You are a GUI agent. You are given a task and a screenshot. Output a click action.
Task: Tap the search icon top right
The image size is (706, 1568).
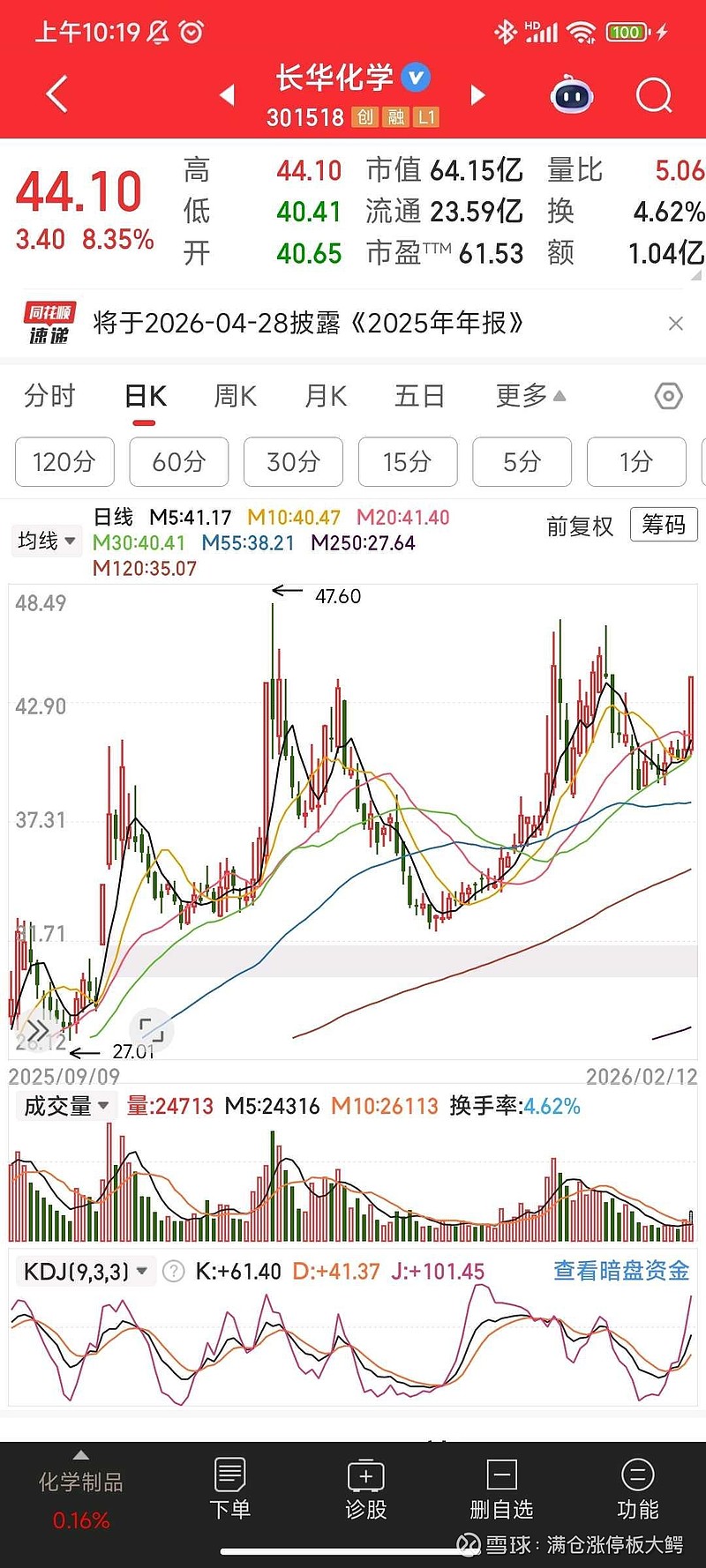pyautogui.click(x=653, y=95)
